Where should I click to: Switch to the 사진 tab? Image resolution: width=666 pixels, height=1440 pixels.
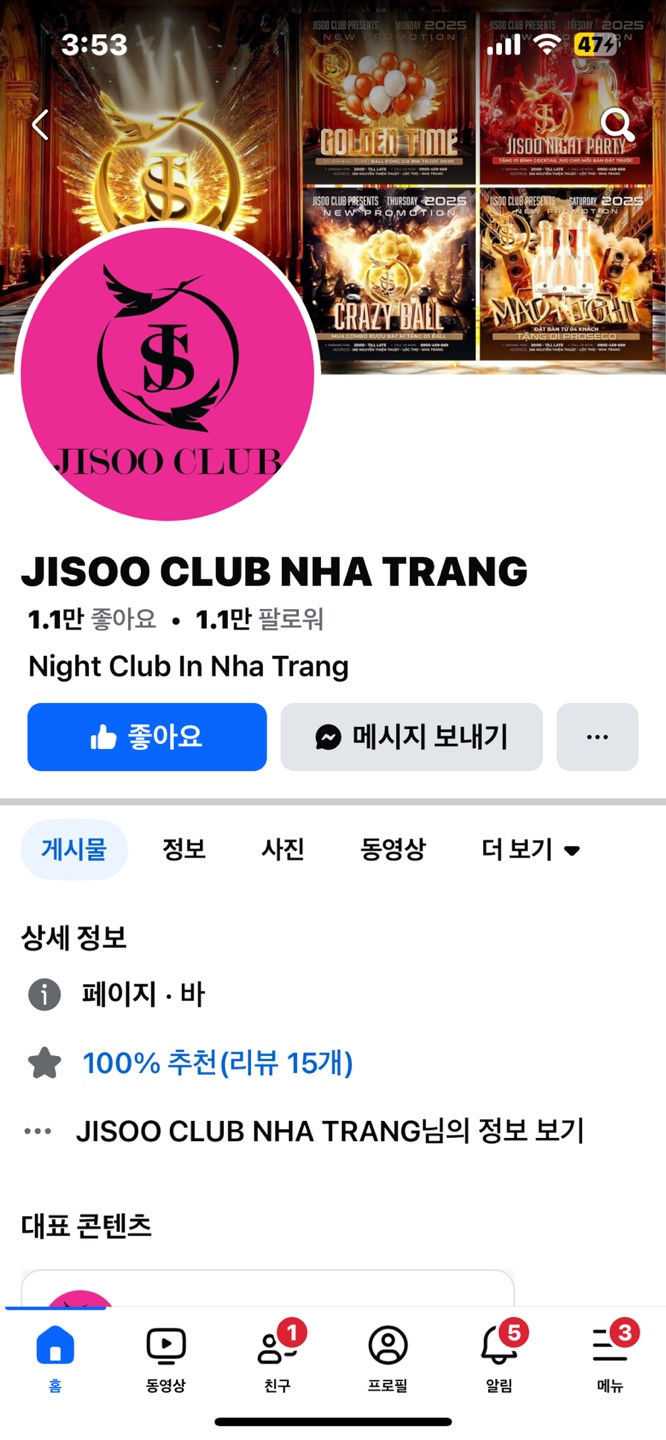click(283, 850)
